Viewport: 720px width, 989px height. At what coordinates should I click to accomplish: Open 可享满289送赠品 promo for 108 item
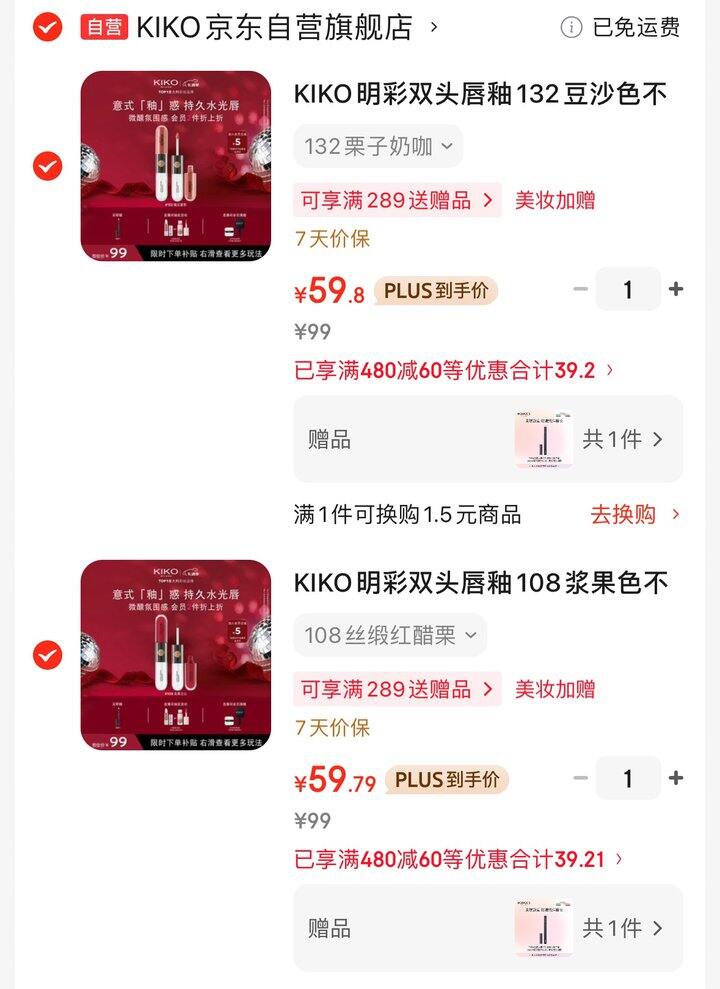397,689
